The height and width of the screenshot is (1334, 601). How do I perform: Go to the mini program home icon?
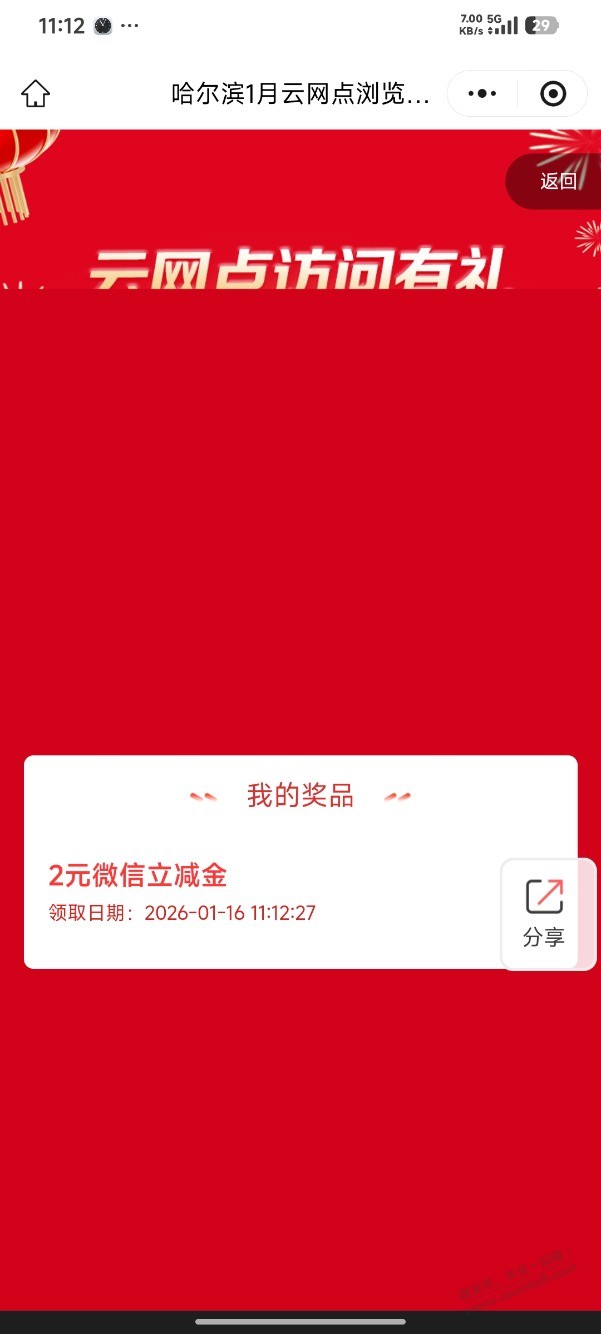[35, 95]
